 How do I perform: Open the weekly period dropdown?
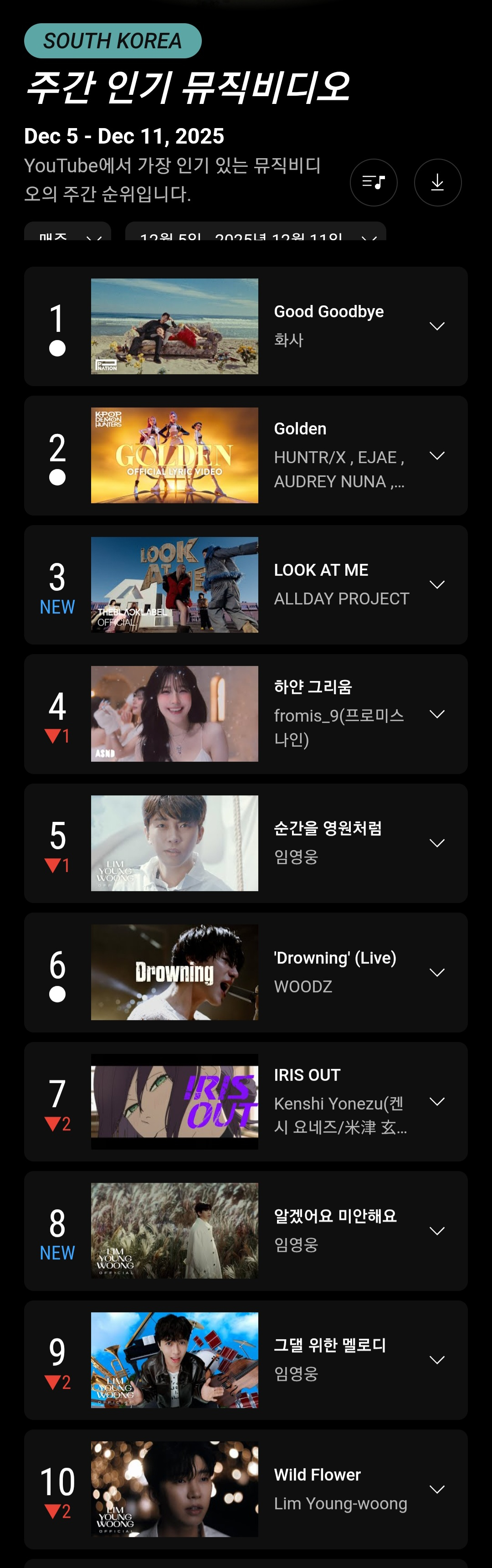coord(67,234)
